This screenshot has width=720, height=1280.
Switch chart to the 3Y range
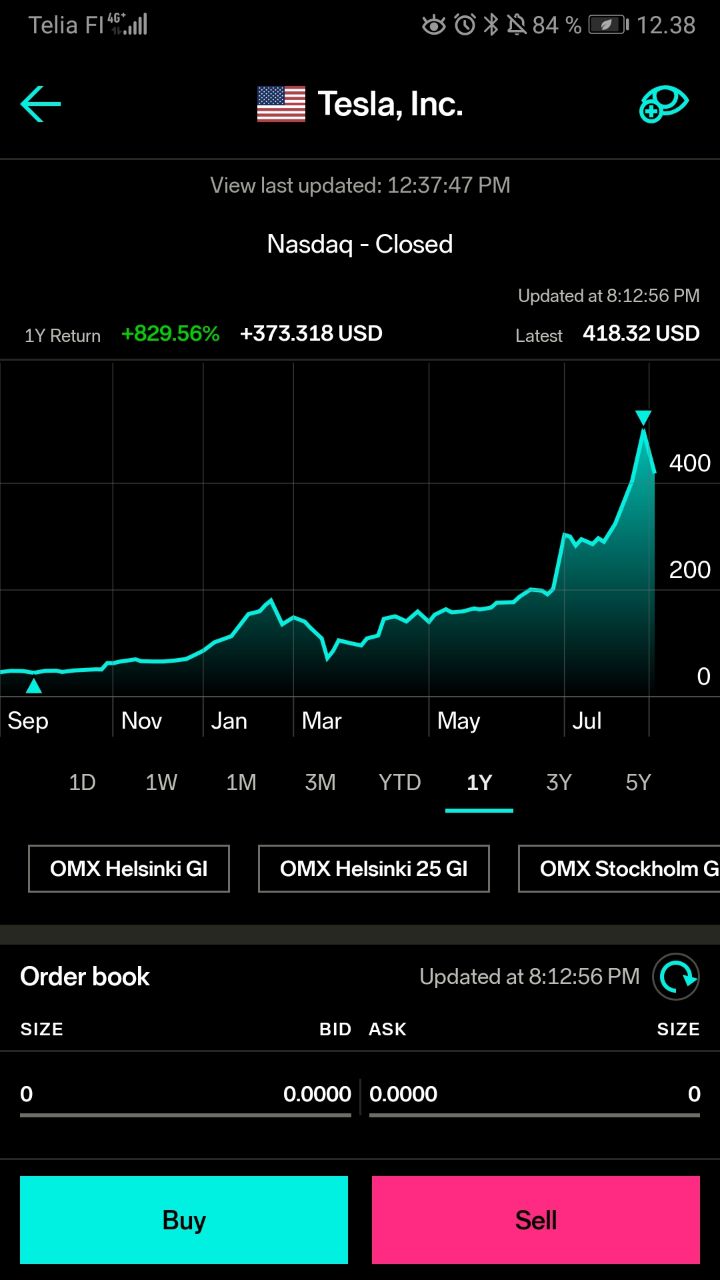[x=559, y=783]
